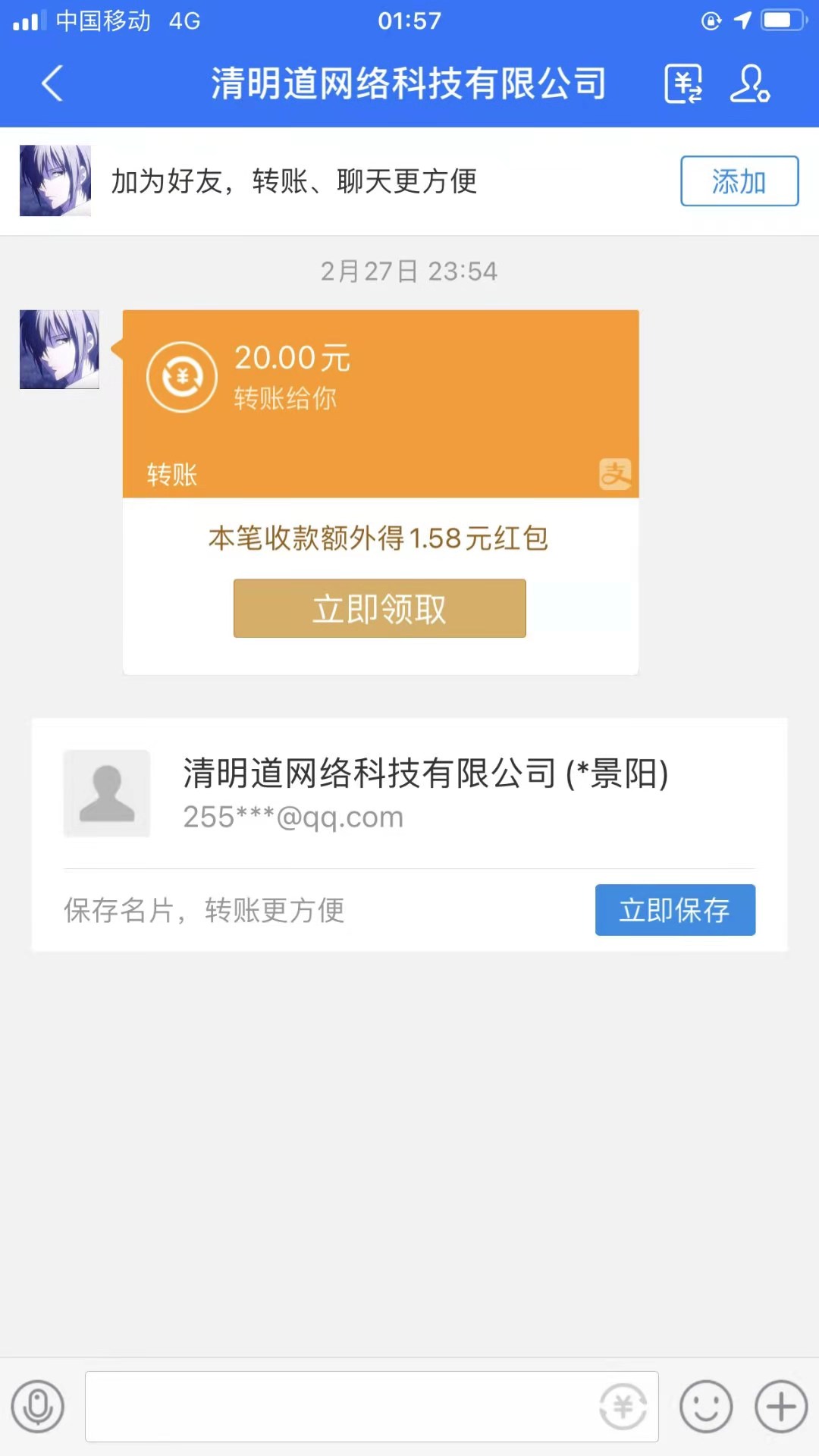Screen dimensions: 819x1456
Task: Focus the message text field
Action: click(341, 1407)
